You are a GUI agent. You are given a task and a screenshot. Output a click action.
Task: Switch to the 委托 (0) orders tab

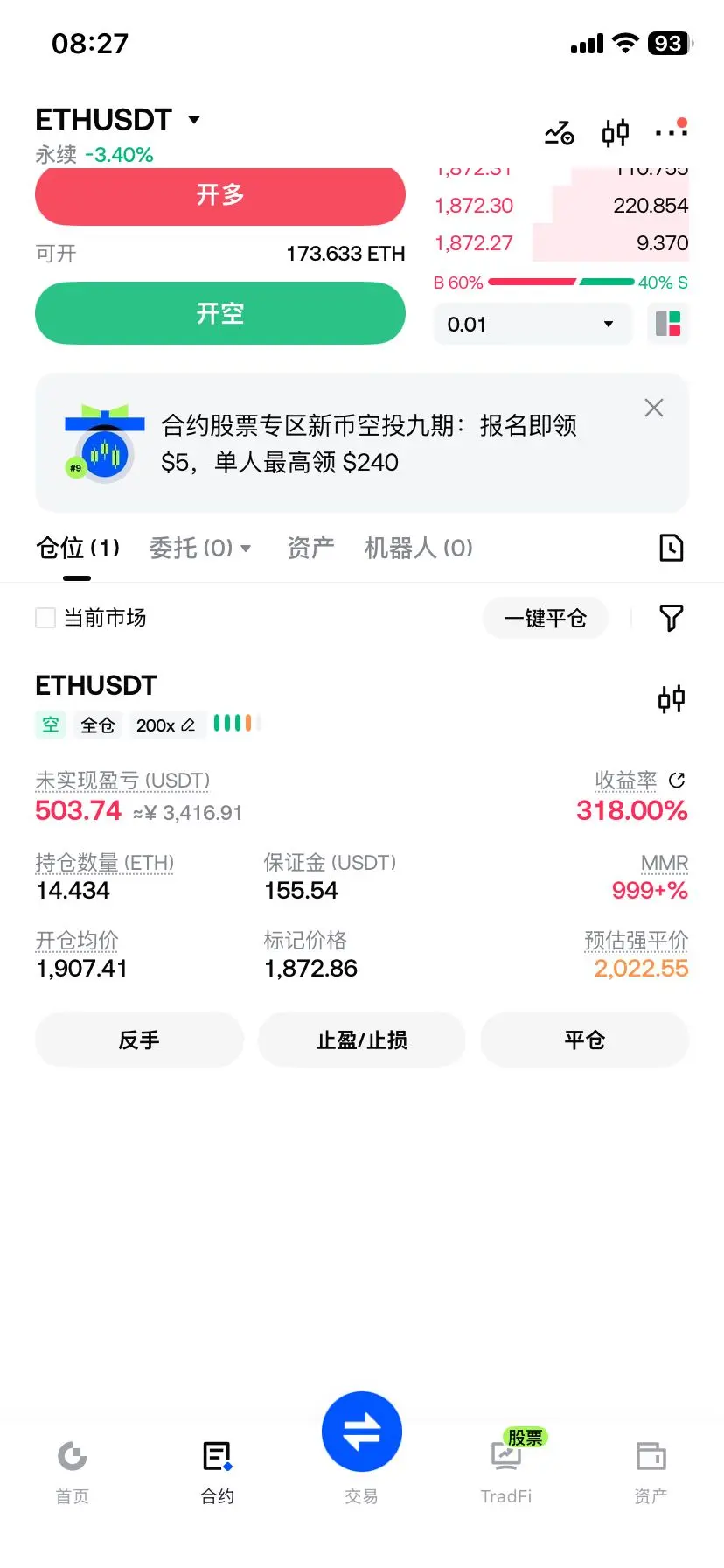click(200, 548)
